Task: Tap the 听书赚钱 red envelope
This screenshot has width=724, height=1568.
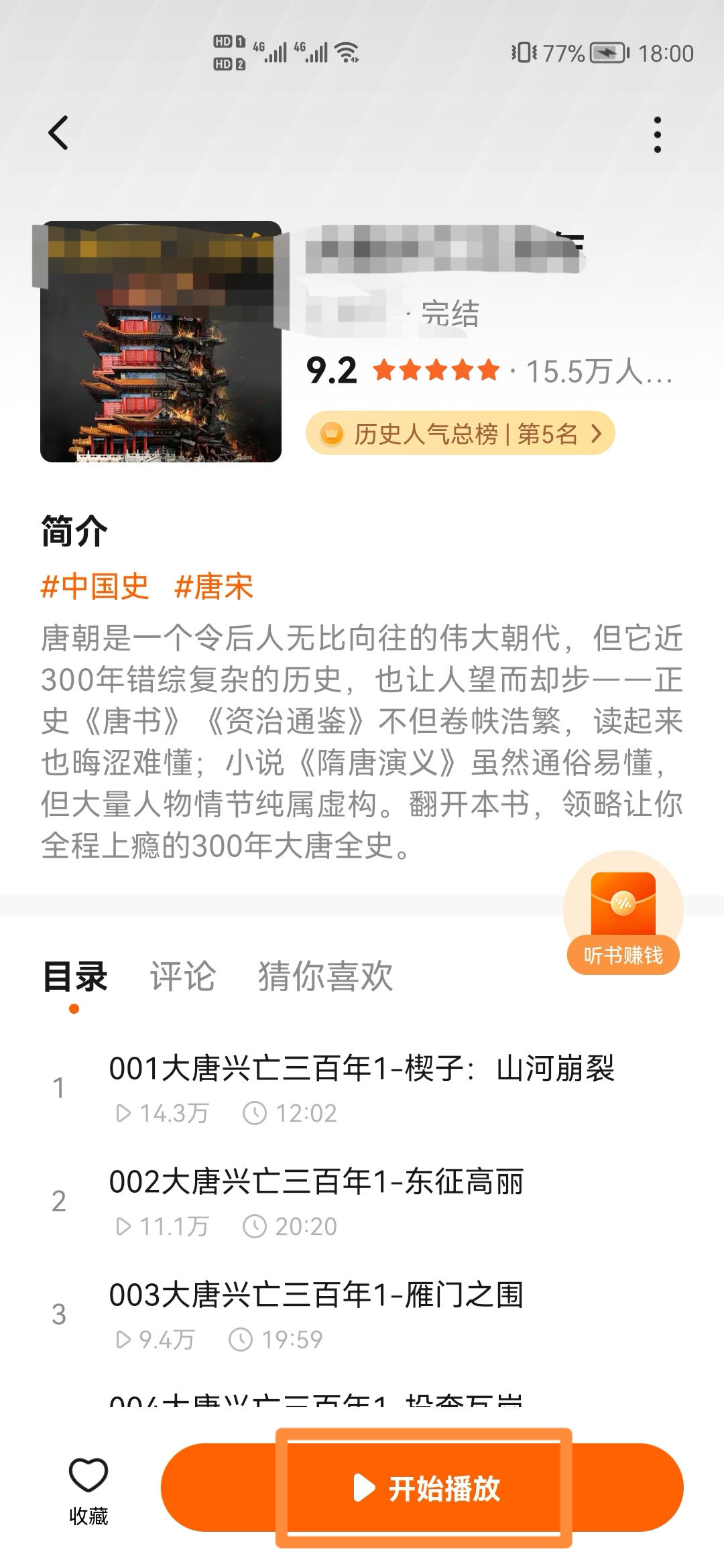Action: [x=623, y=913]
